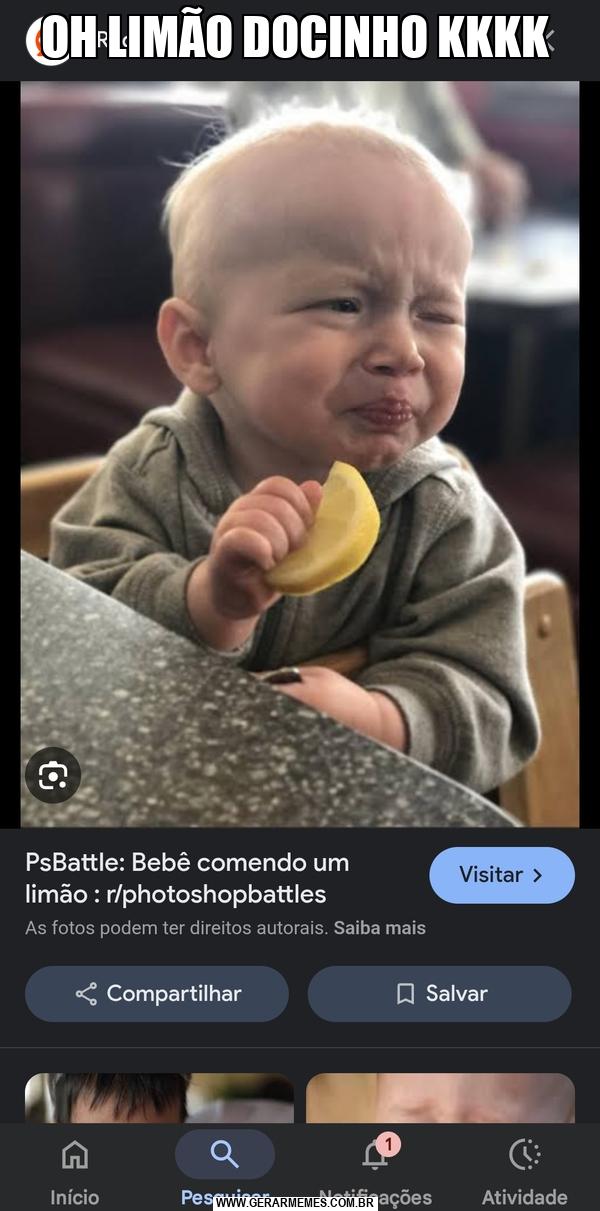
Task: Switch to the Atividade tab
Action: pos(524,1170)
